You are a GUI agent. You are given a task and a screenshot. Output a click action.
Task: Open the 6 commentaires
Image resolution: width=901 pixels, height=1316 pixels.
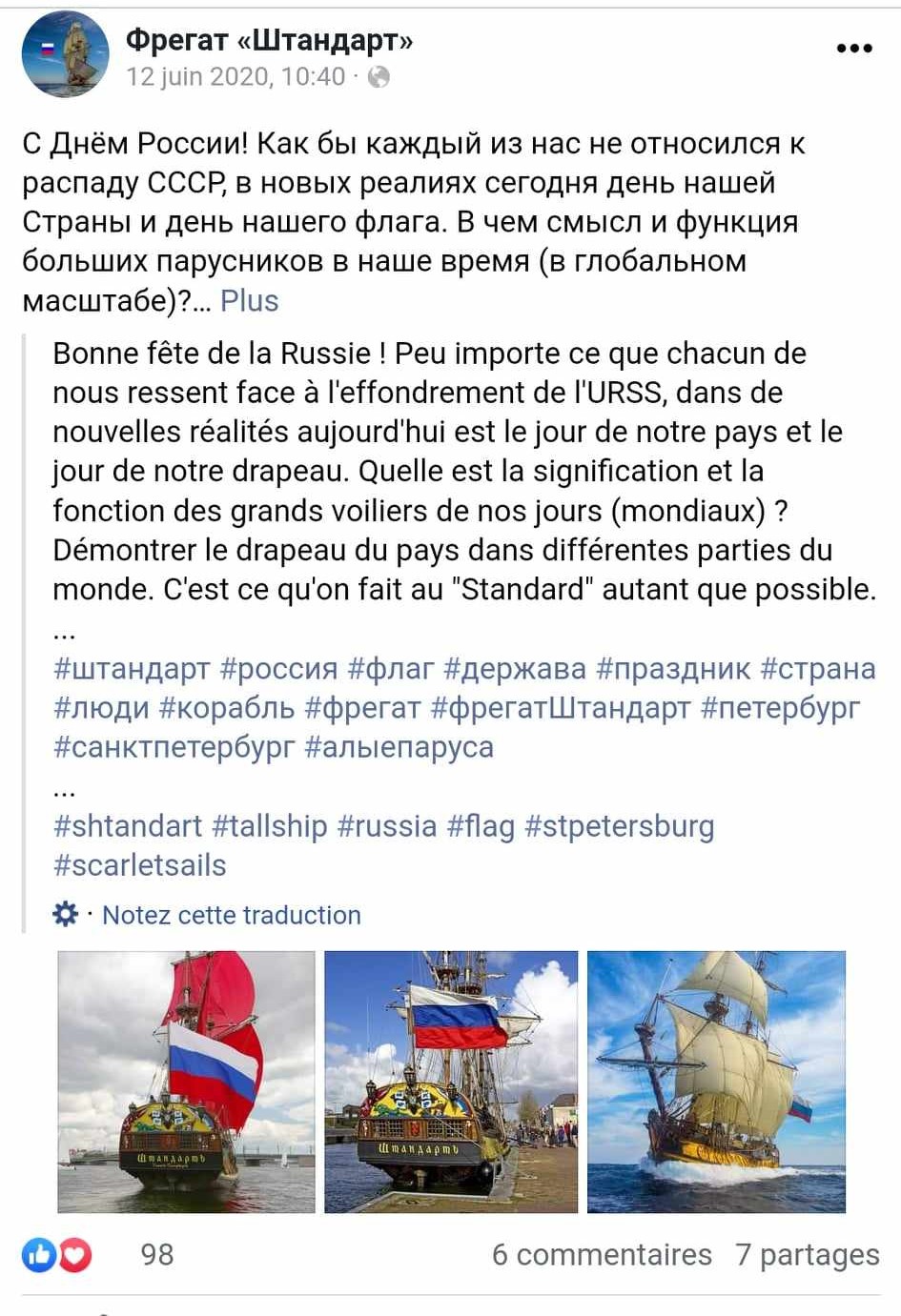(x=602, y=1255)
